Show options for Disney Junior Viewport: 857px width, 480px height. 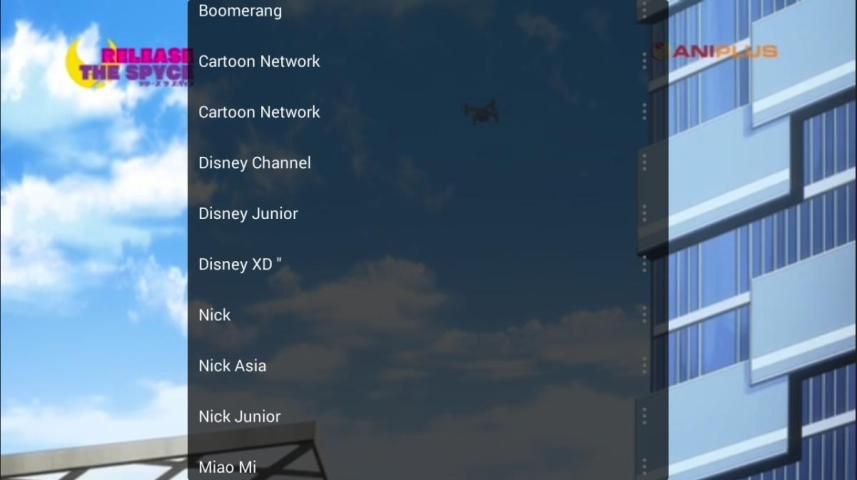(644, 213)
